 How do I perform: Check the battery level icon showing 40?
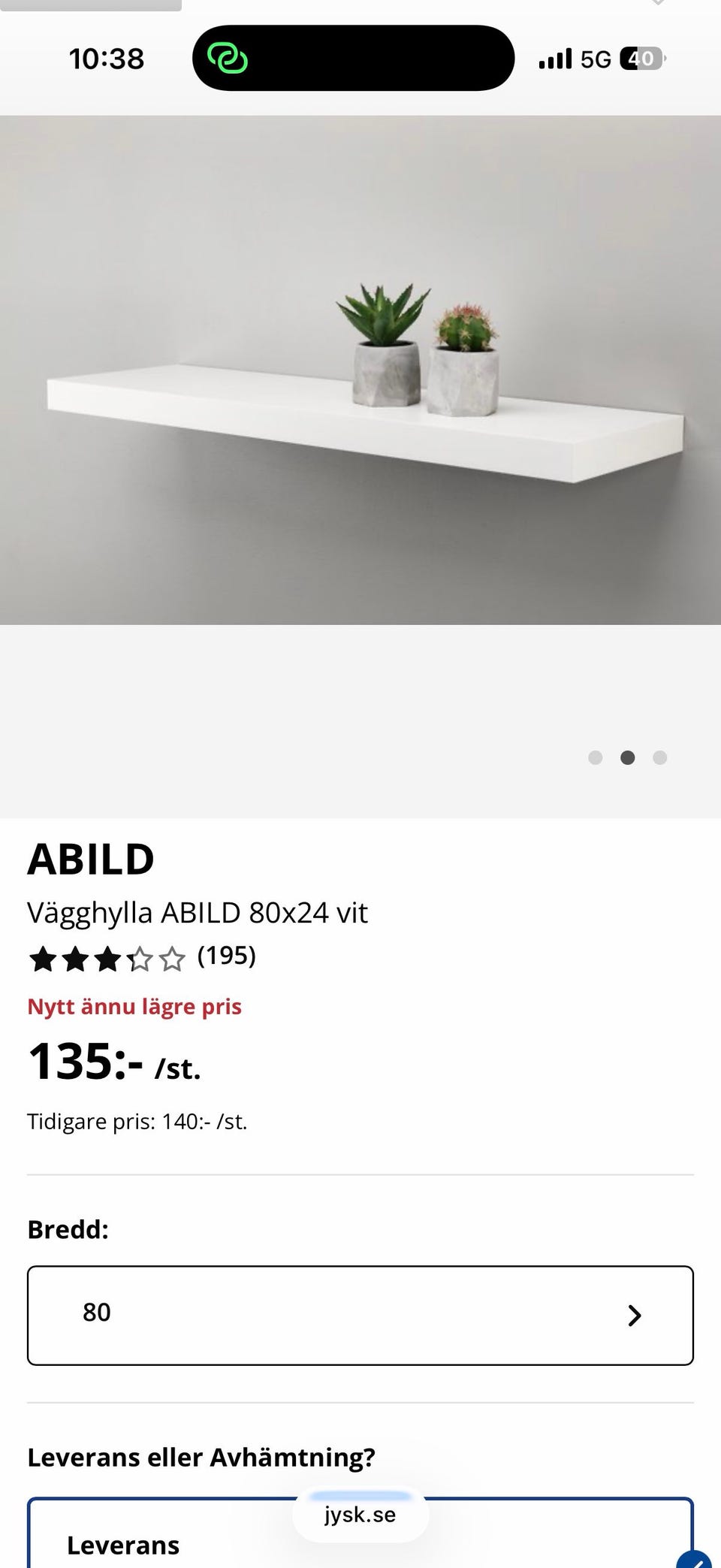pos(643,59)
